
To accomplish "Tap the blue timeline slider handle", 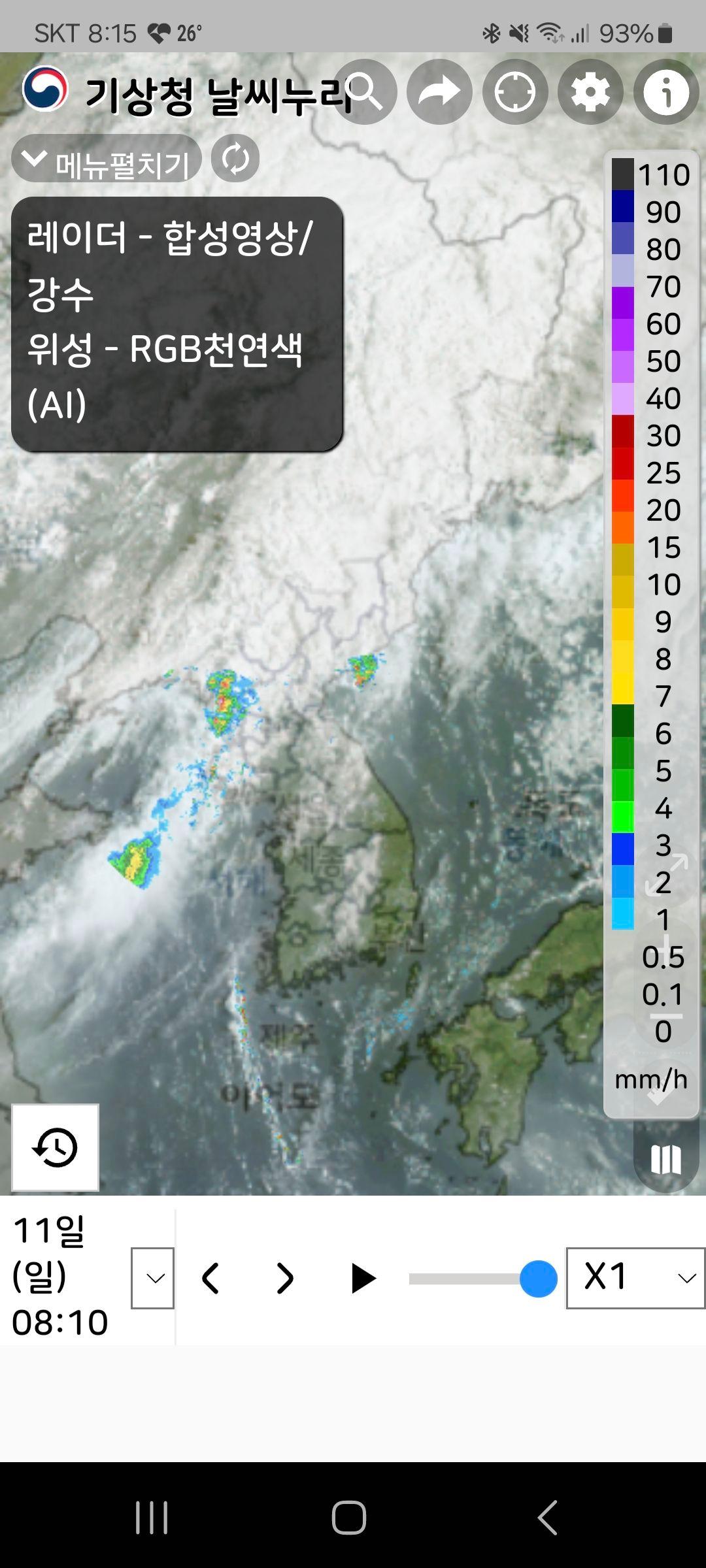I will 538,1279.
